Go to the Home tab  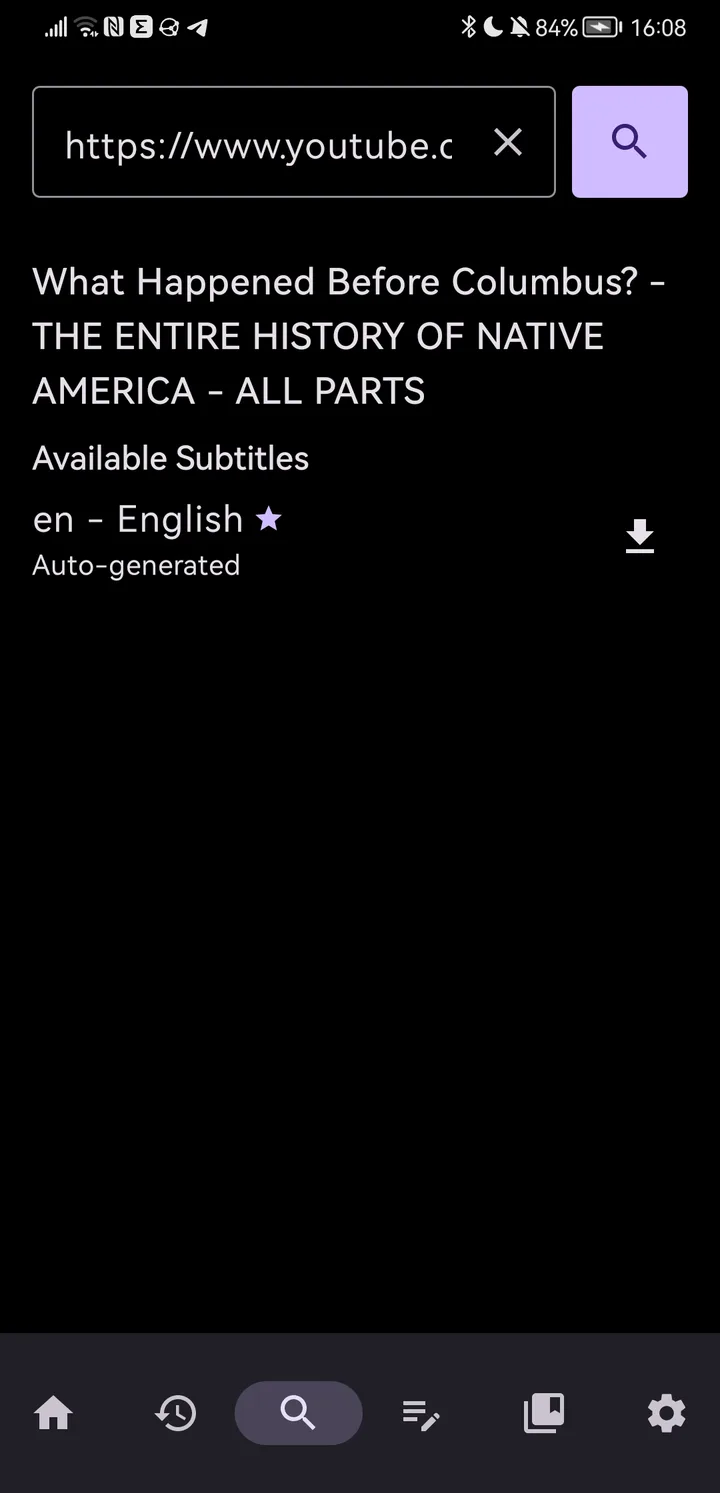53,1413
